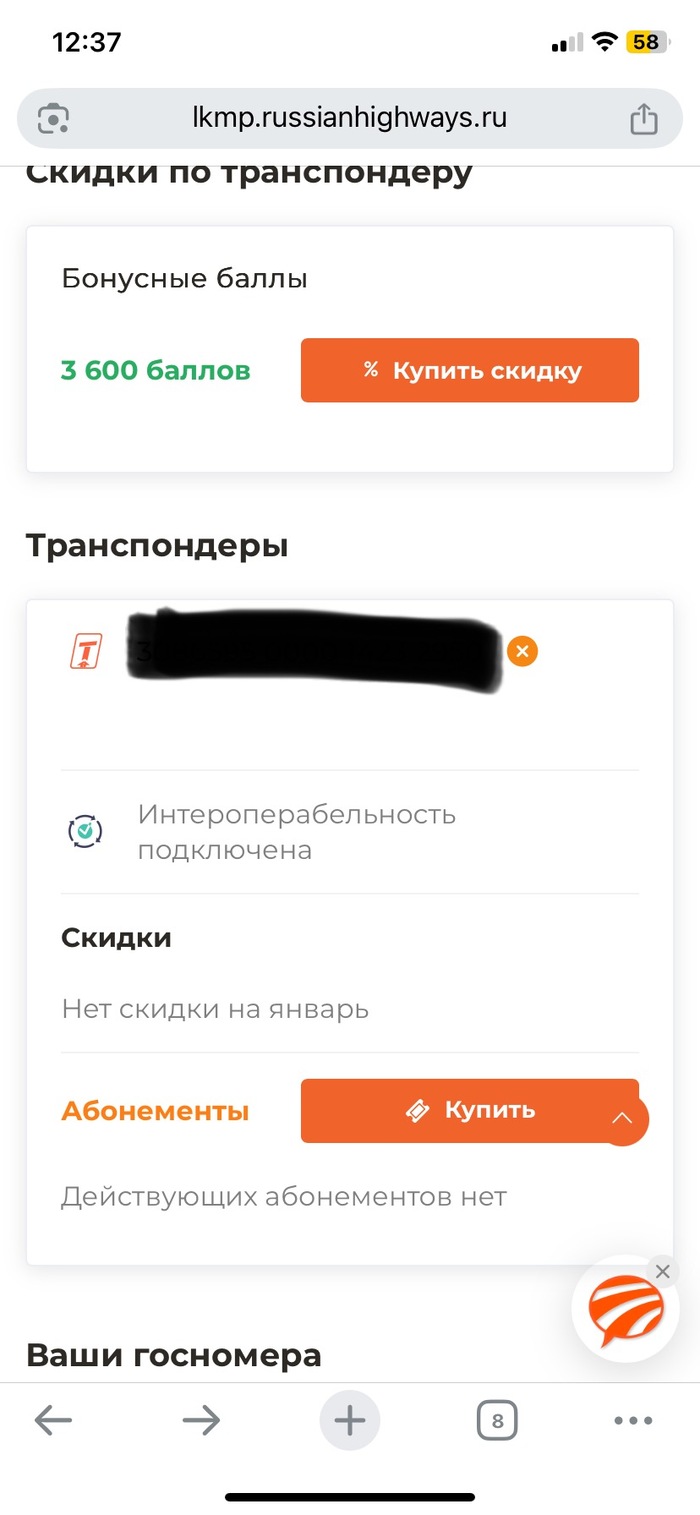
Task: Go back to the previous page
Action: pos(53,1420)
